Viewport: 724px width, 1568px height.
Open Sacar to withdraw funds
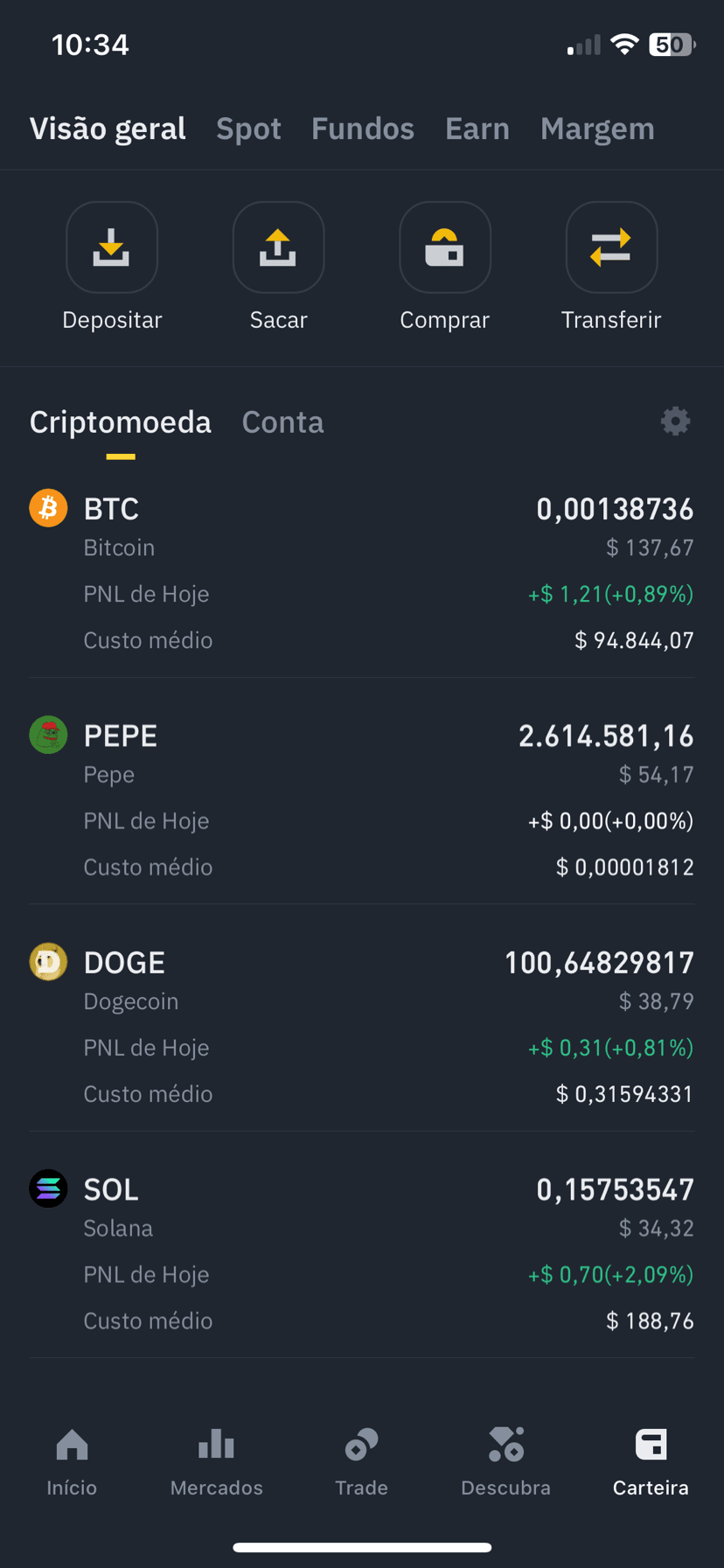click(278, 267)
